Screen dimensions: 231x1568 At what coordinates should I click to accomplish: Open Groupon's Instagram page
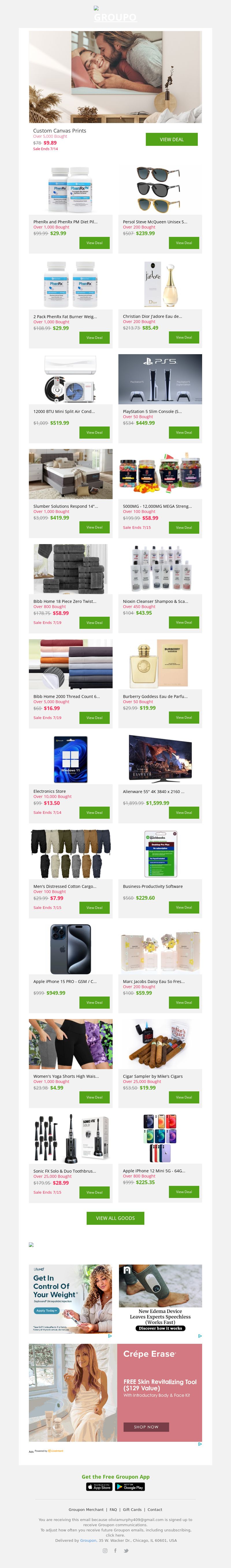point(105,1551)
